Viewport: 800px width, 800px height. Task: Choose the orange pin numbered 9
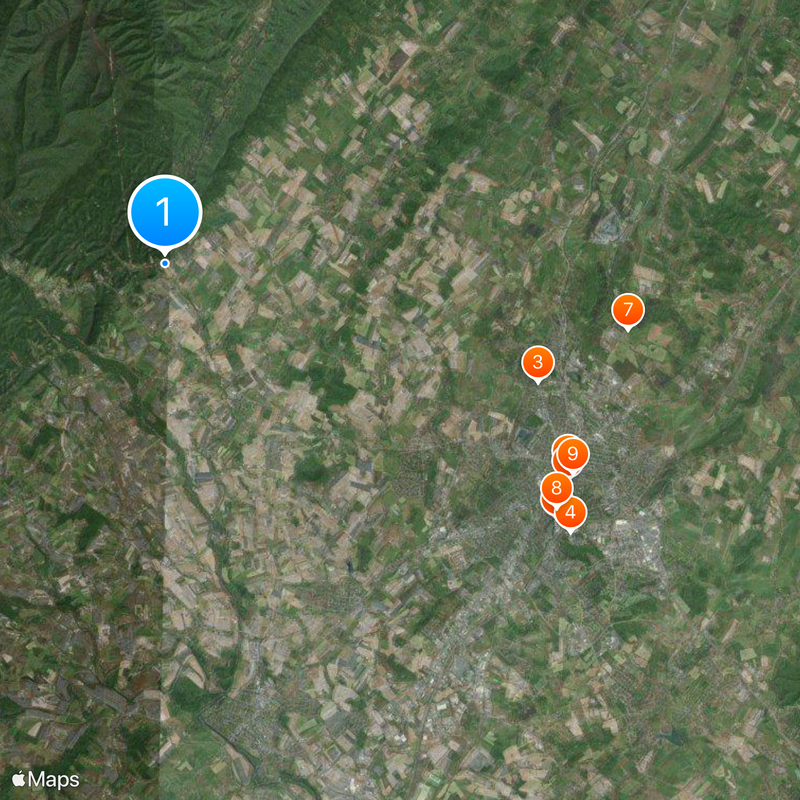point(573,454)
